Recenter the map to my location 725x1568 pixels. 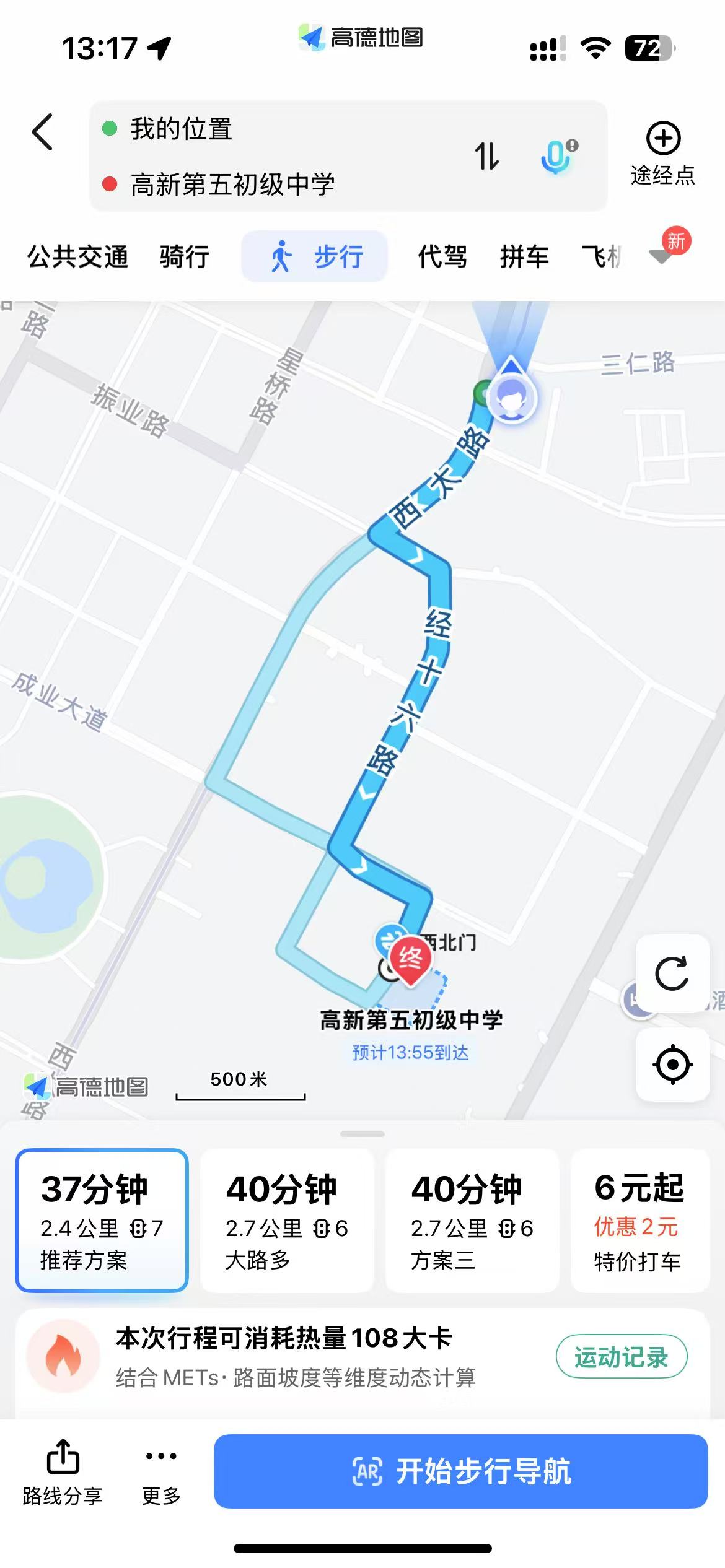pos(672,1065)
